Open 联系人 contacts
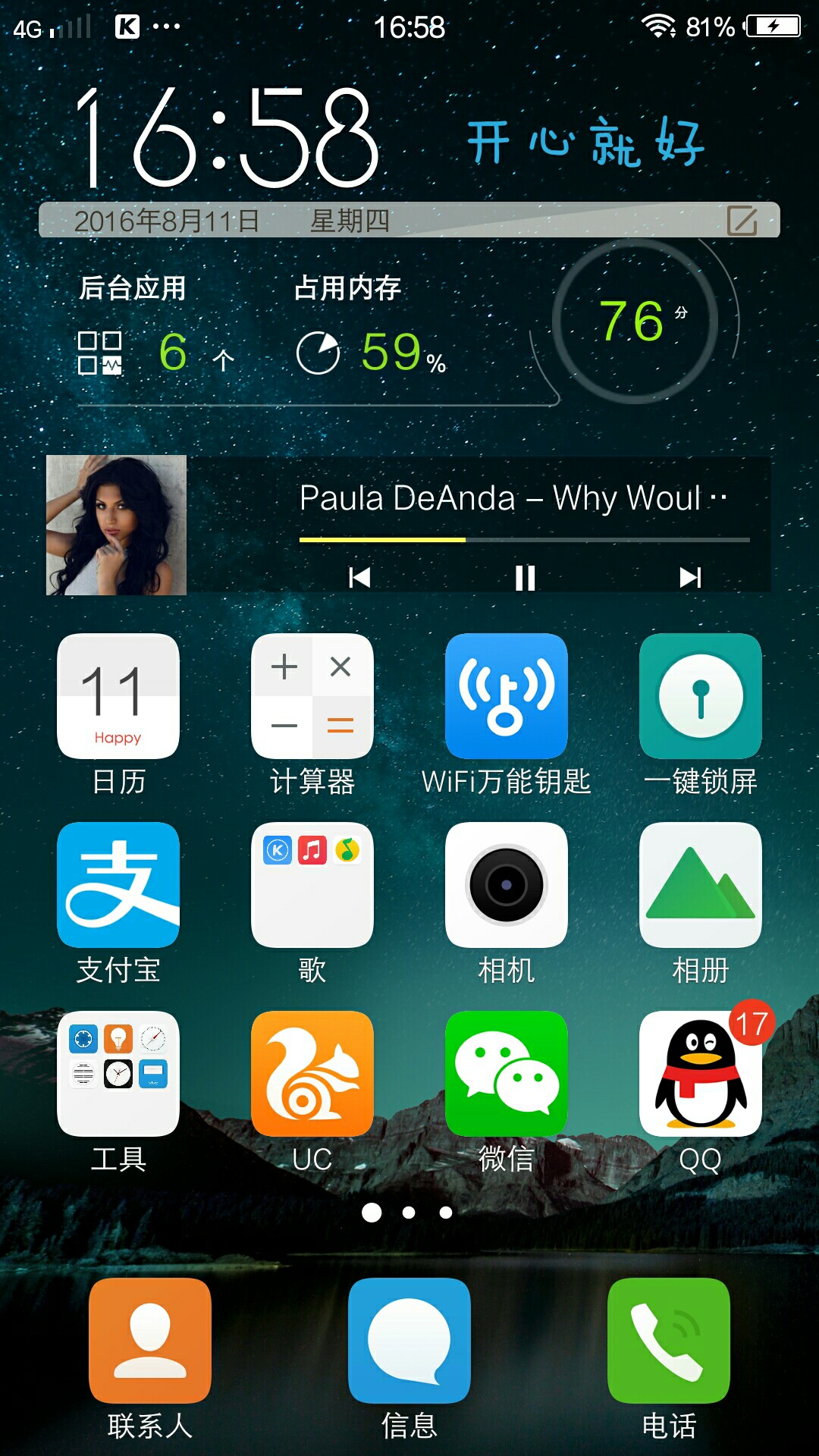Viewport: 819px width, 1456px height. (x=150, y=1341)
